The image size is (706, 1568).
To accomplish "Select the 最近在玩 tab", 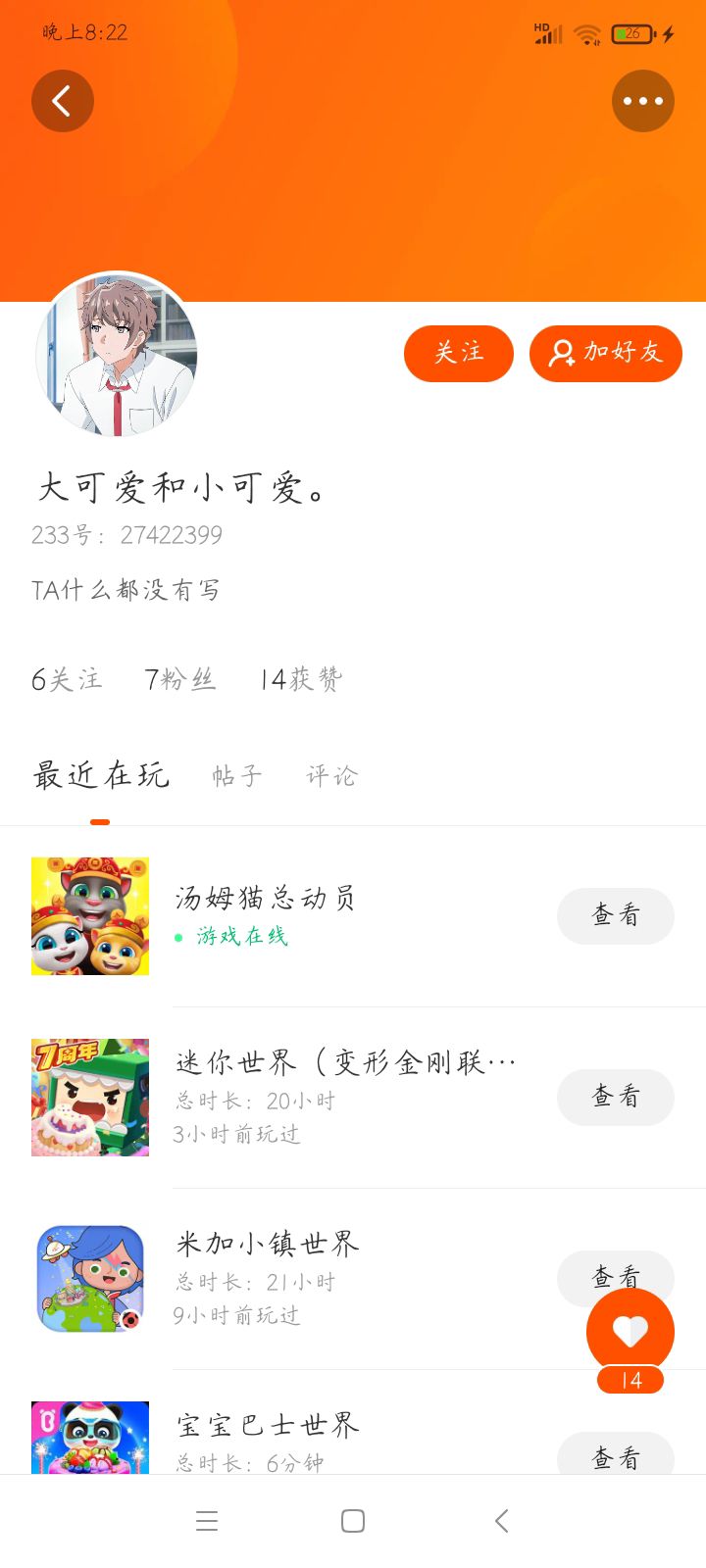I will point(101,776).
